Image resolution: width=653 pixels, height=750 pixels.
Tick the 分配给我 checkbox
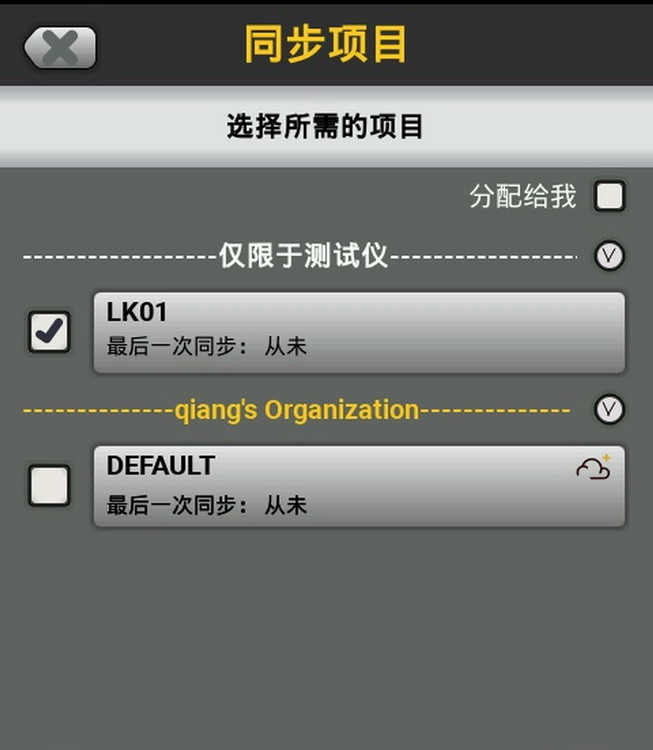pyautogui.click(x=609, y=196)
